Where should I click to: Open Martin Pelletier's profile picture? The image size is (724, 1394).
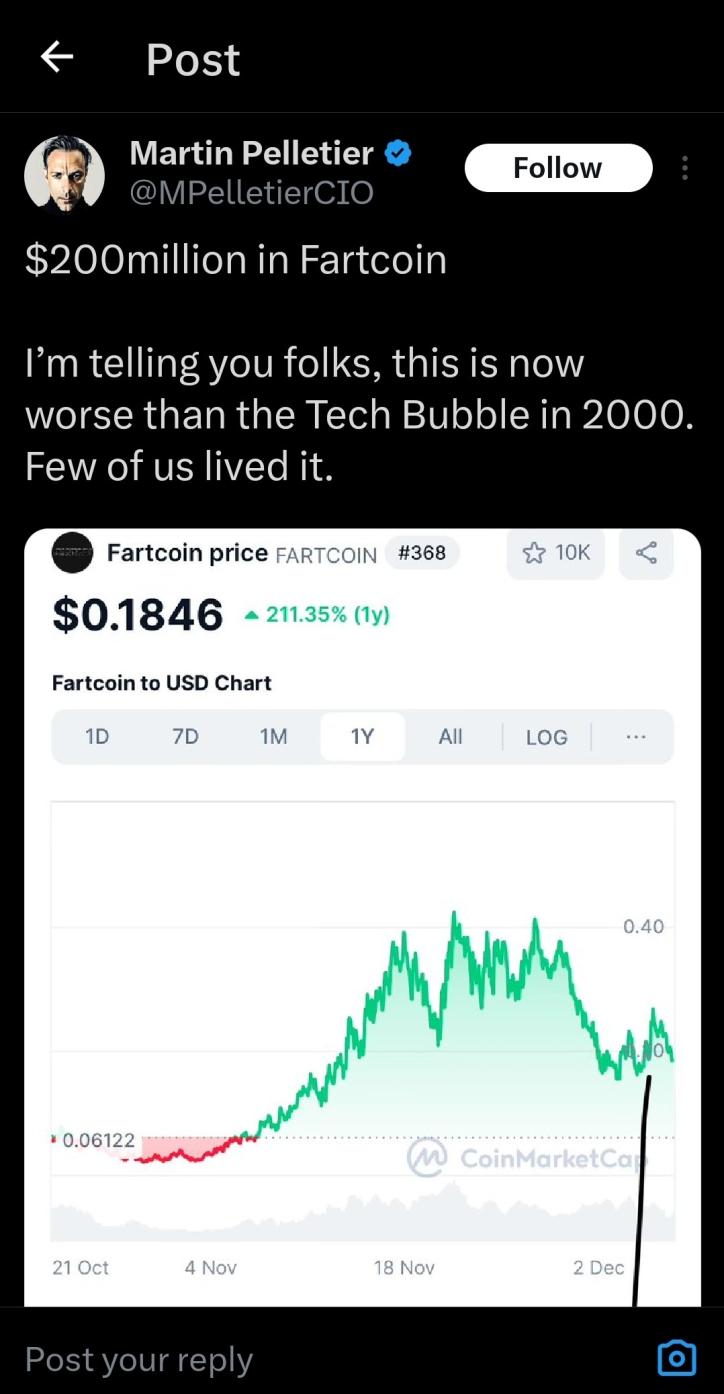(x=64, y=175)
